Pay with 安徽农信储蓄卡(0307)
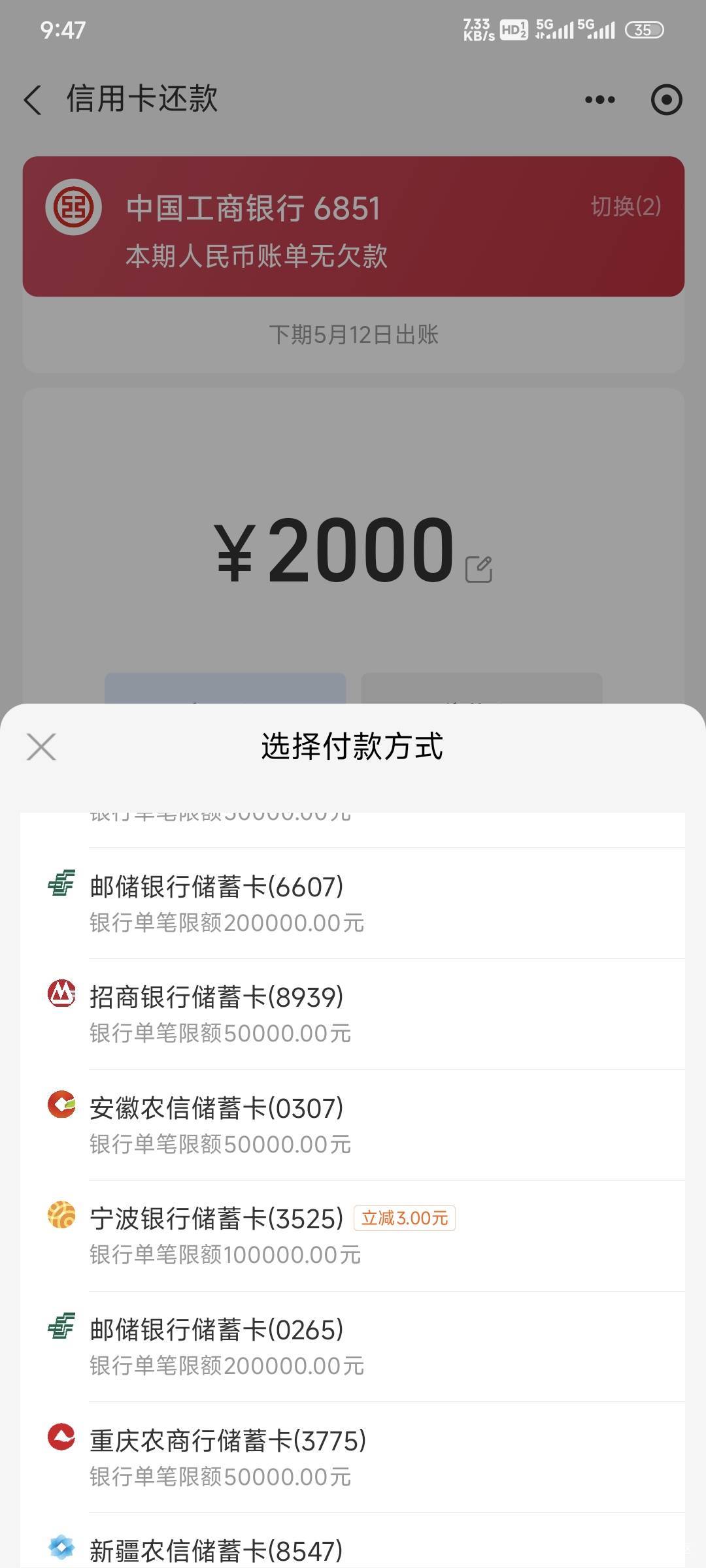 point(353,1125)
